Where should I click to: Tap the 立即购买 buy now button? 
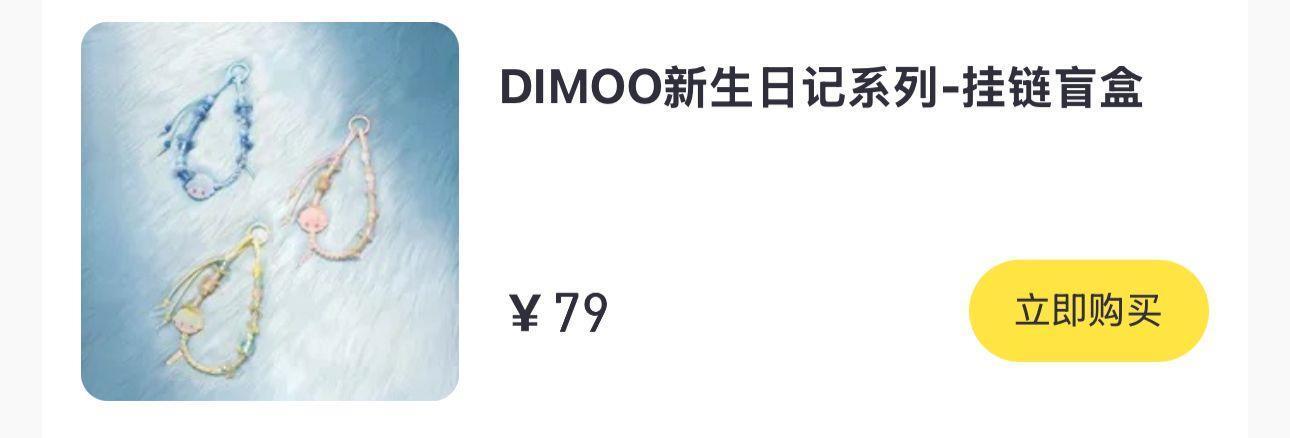click(1088, 311)
